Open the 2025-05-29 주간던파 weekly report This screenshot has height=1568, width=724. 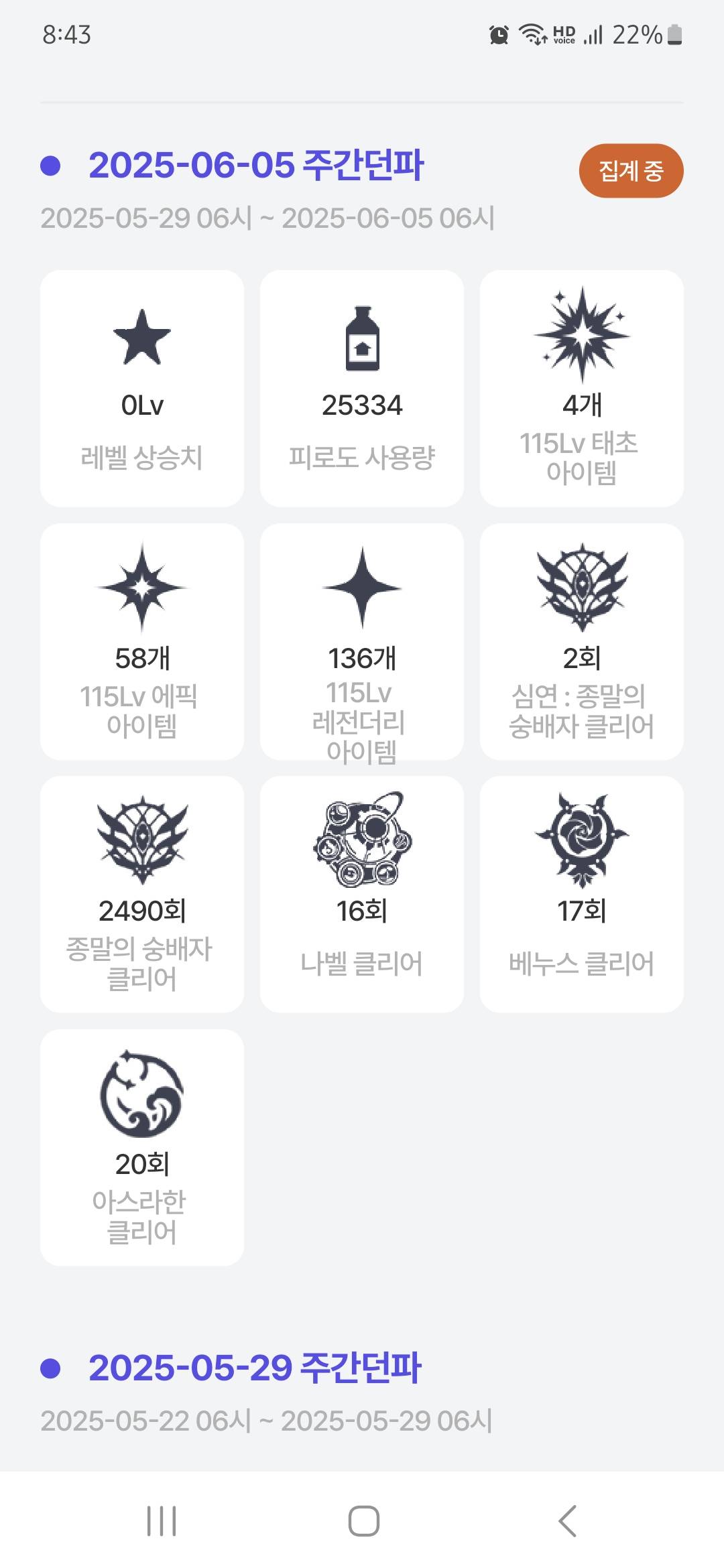click(x=254, y=1368)
